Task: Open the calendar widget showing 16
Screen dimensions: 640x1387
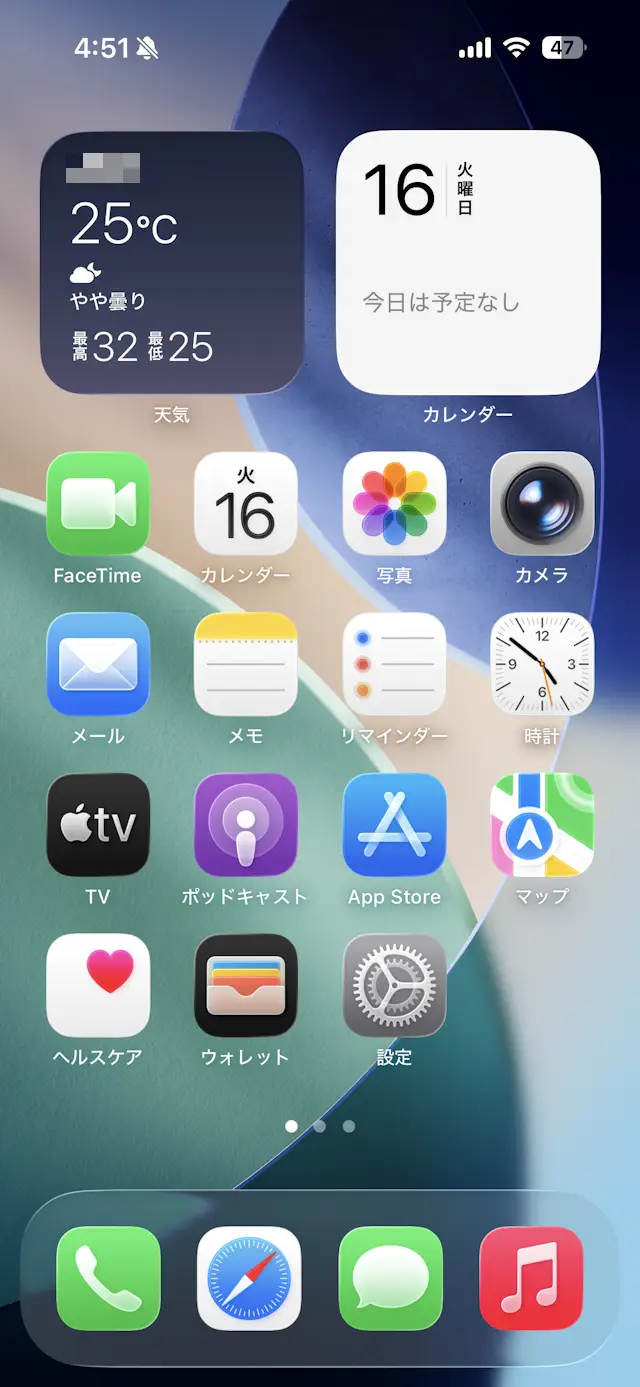Action: point(468,263)
